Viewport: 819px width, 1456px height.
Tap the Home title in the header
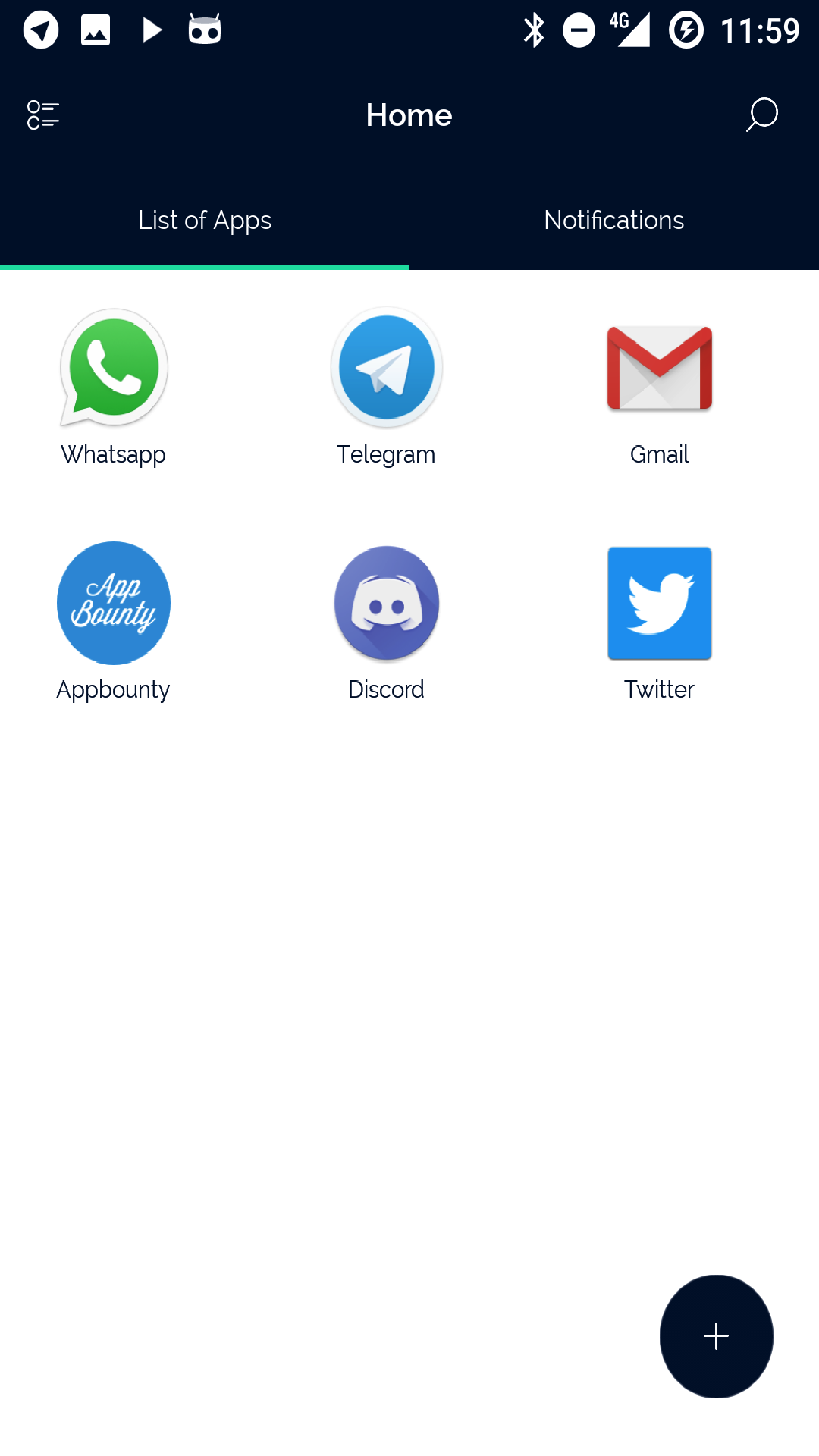pyautogui.click(x=409, y=115)
